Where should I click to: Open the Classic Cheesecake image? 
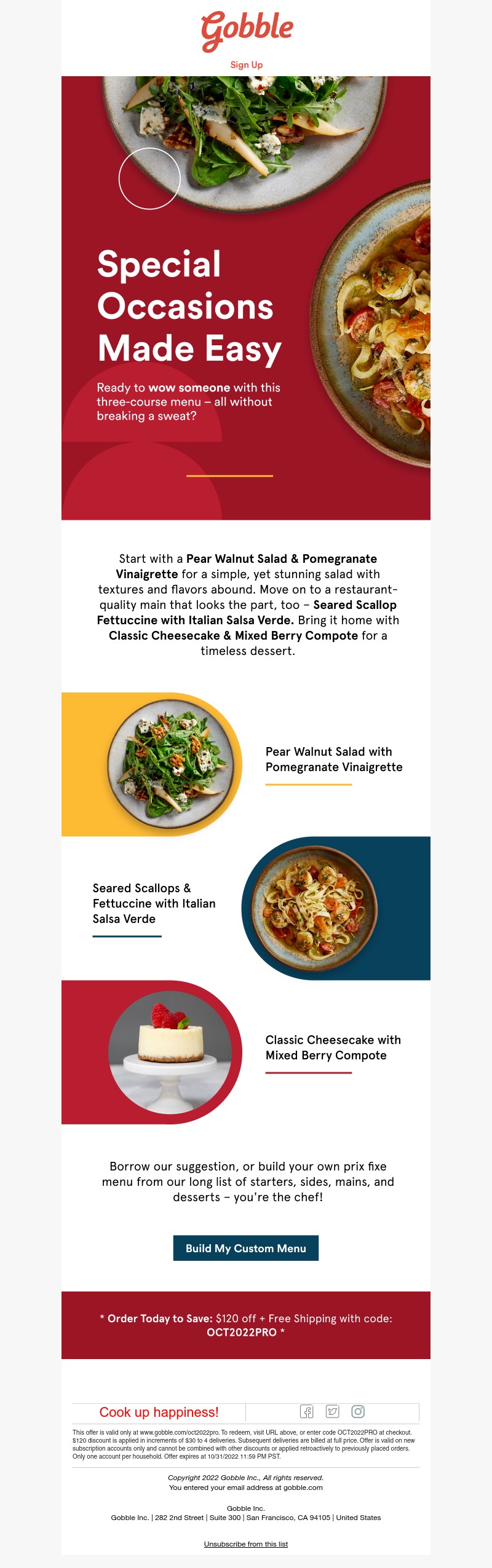tap(170, 1052)
